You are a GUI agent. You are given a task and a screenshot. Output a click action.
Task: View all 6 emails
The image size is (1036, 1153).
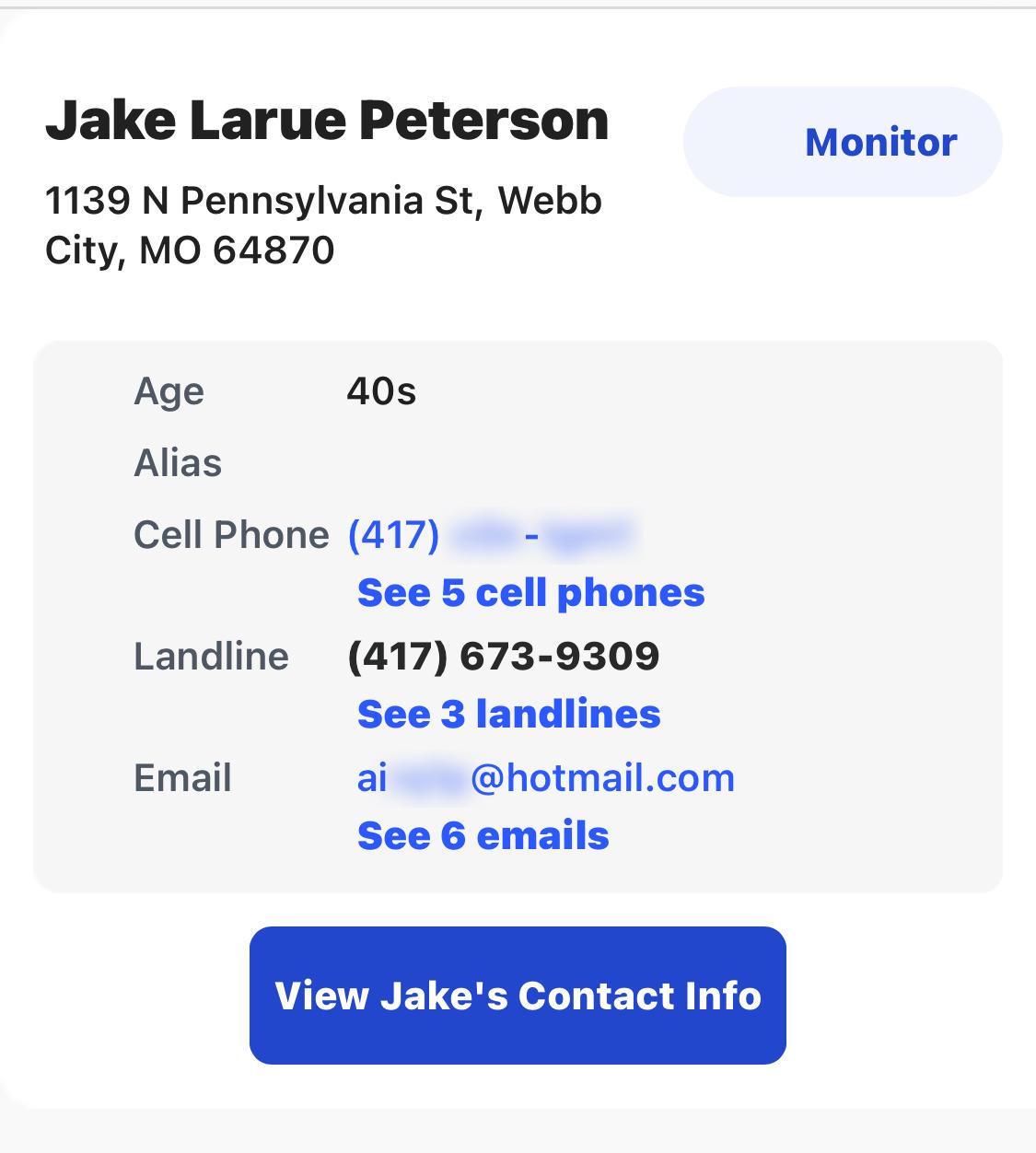pos(483,836)
